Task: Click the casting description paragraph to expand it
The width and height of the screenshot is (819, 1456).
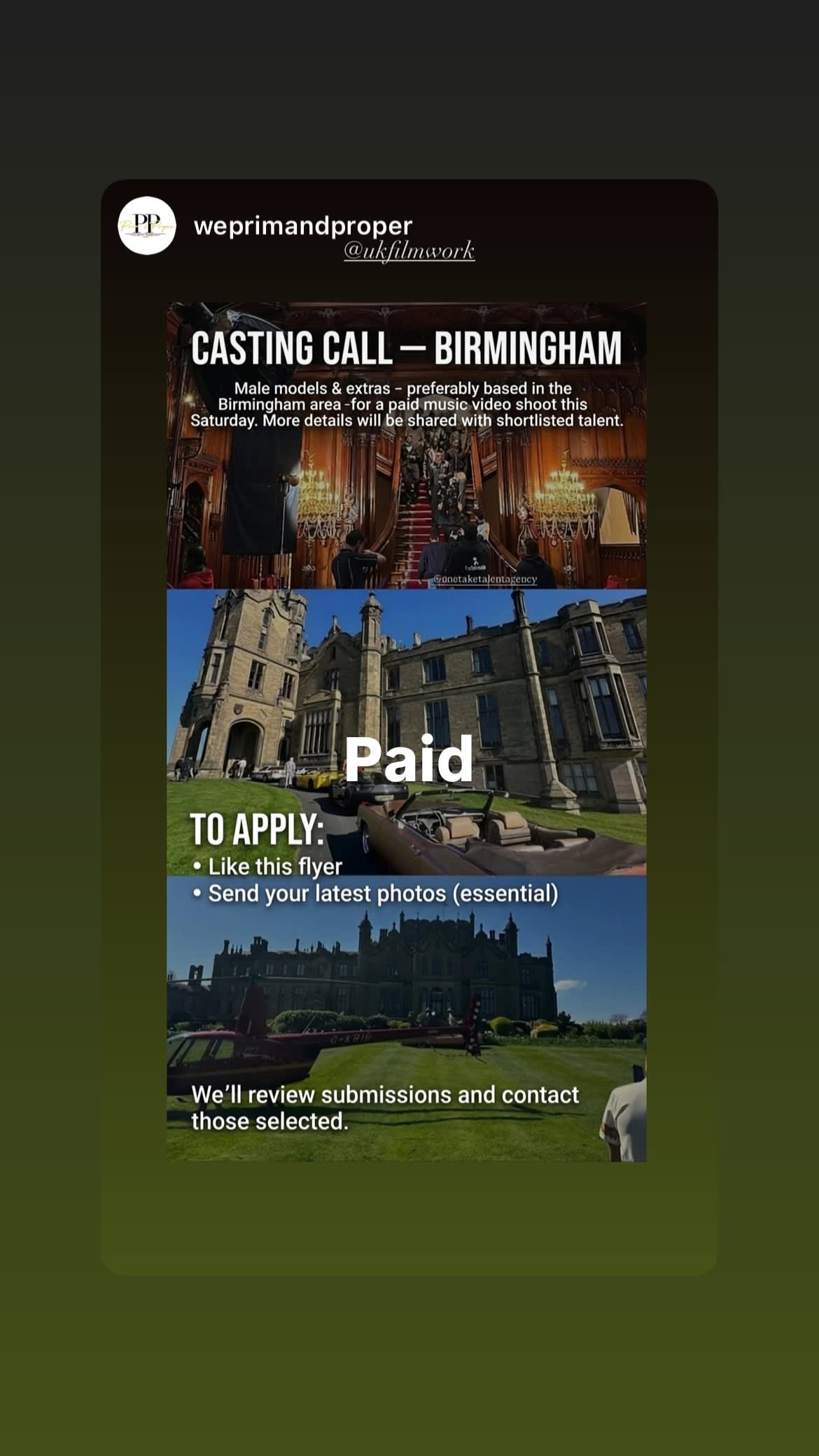Action: tap(409, 404)
